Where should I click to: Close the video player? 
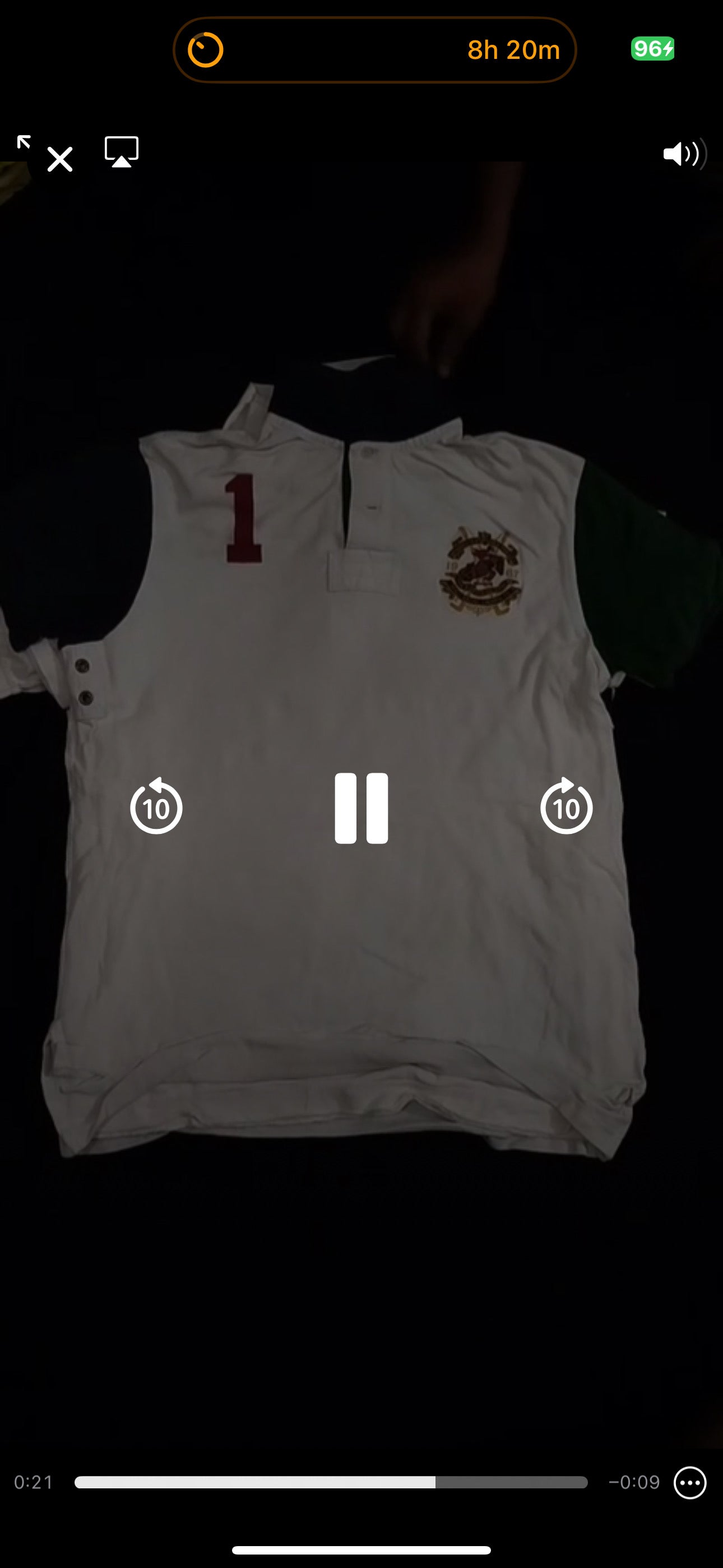click(59, 159)
